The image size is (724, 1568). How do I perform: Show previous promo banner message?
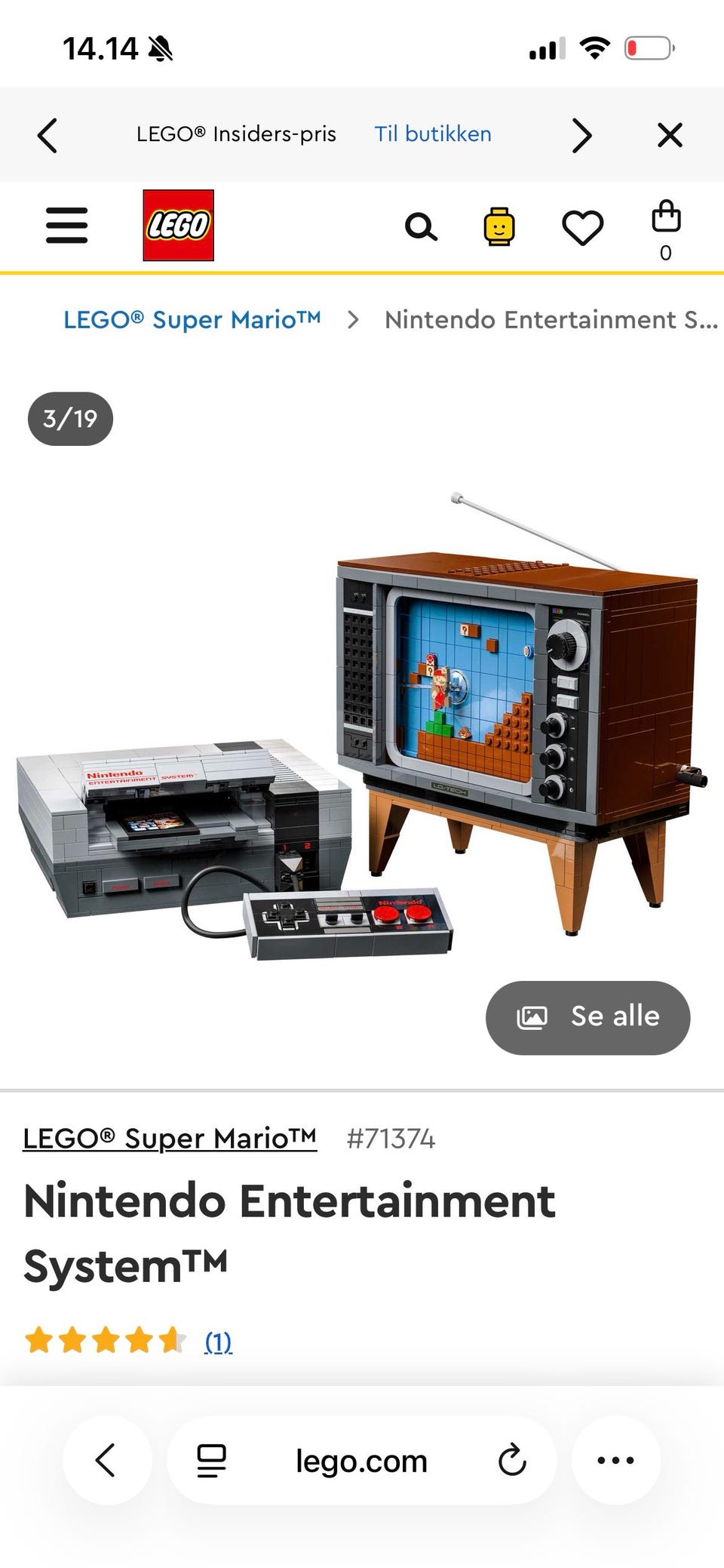pyautogui.click(x=48, y=135)
